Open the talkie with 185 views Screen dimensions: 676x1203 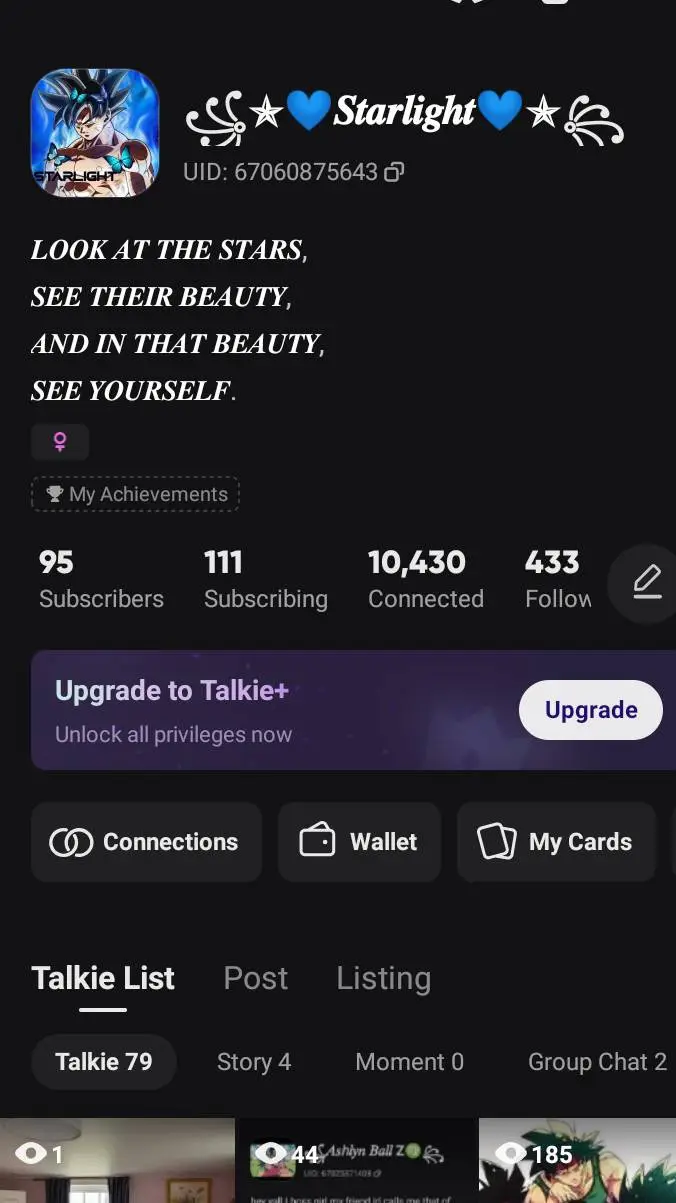[x=577, y=1165]
